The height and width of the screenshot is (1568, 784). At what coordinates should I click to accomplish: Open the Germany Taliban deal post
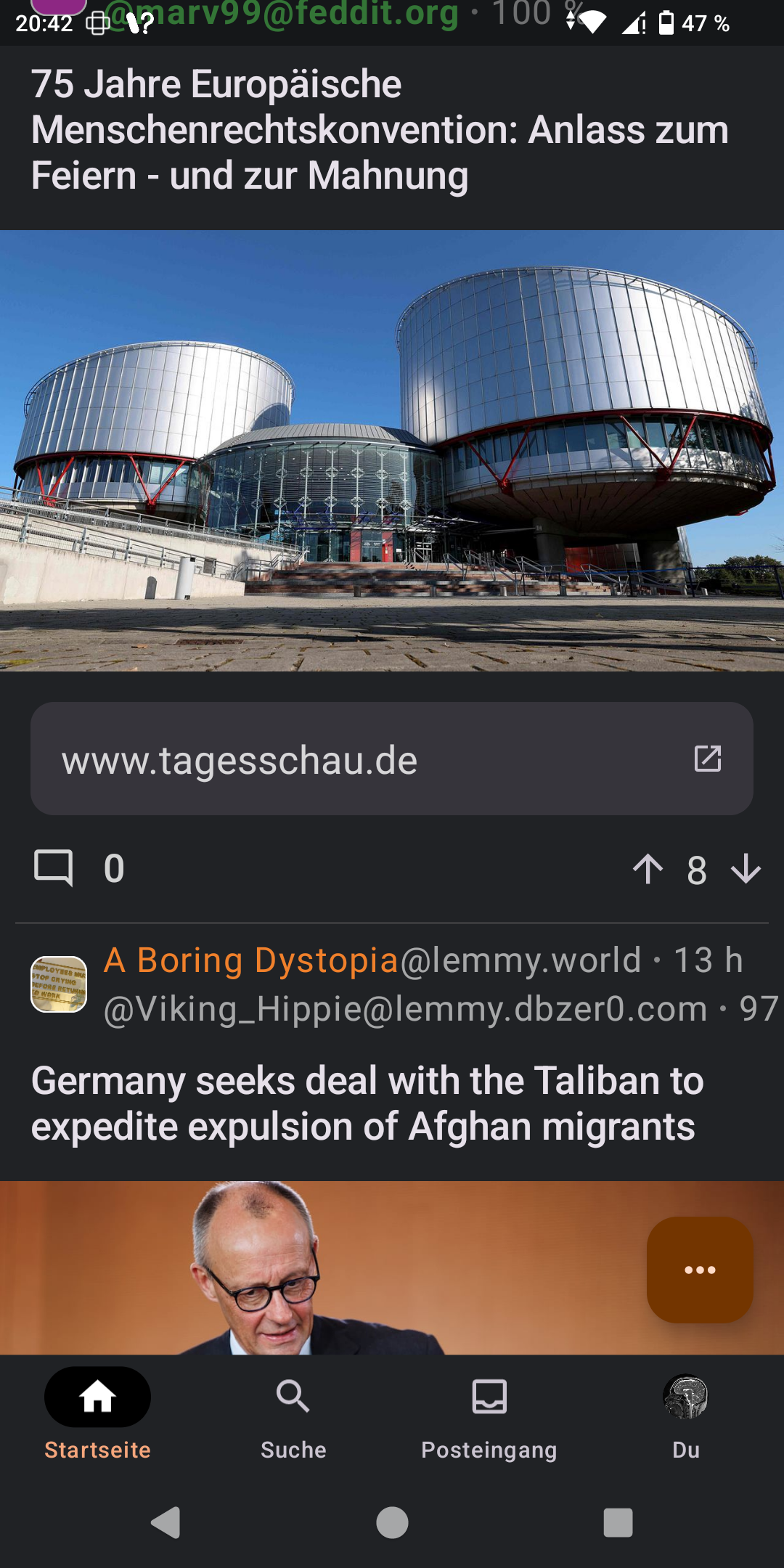tap(367, 1103)
